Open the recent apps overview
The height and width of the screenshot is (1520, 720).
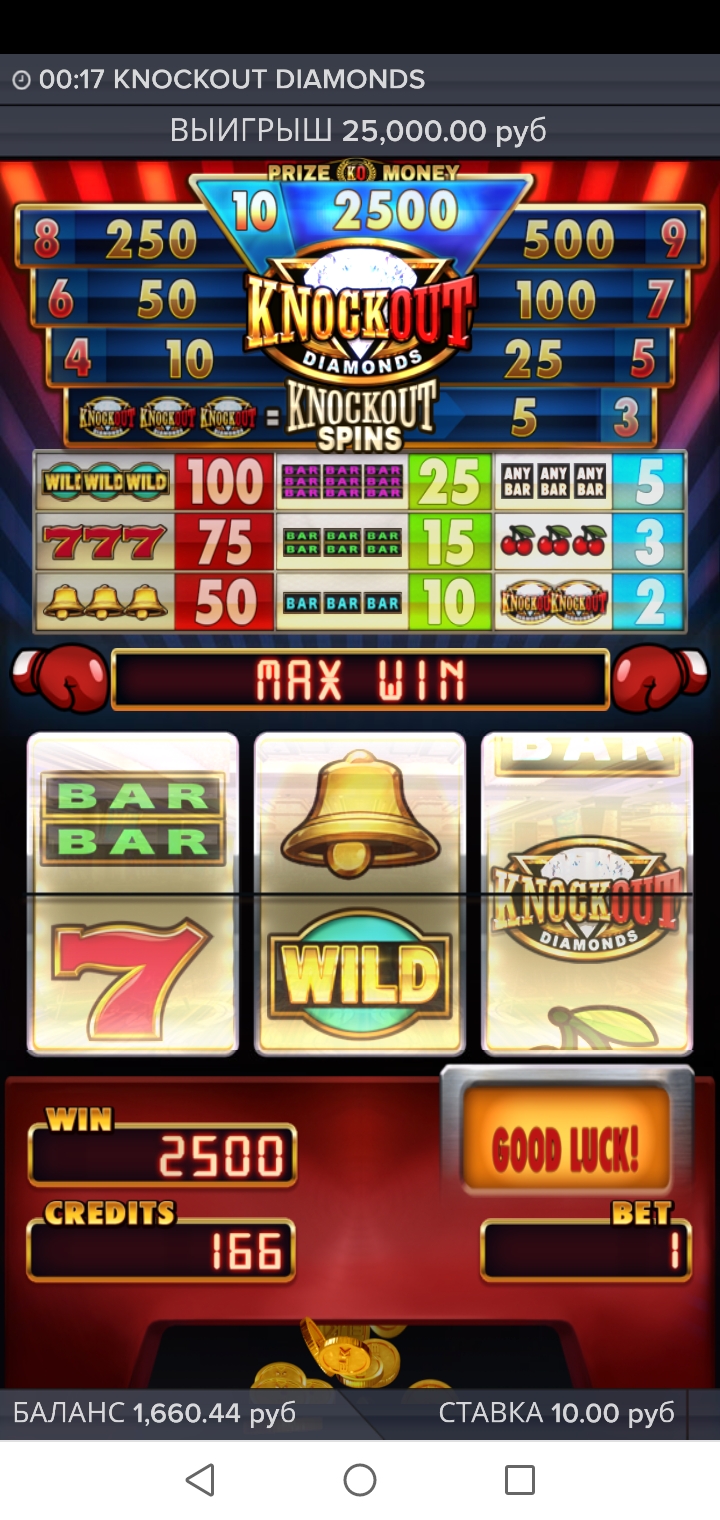519,1479
